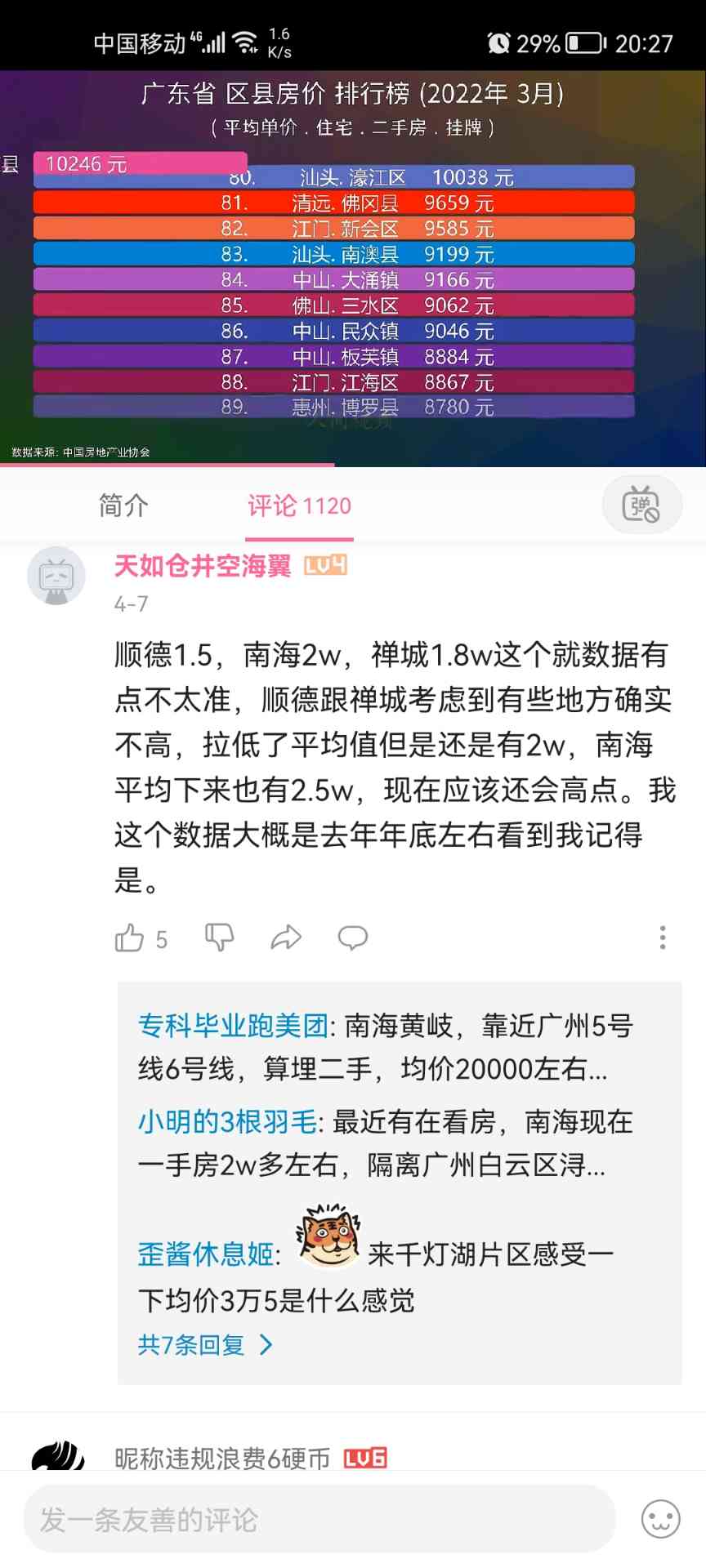
Task: Select the 评论 1120 tab
Action: [299, 506]
